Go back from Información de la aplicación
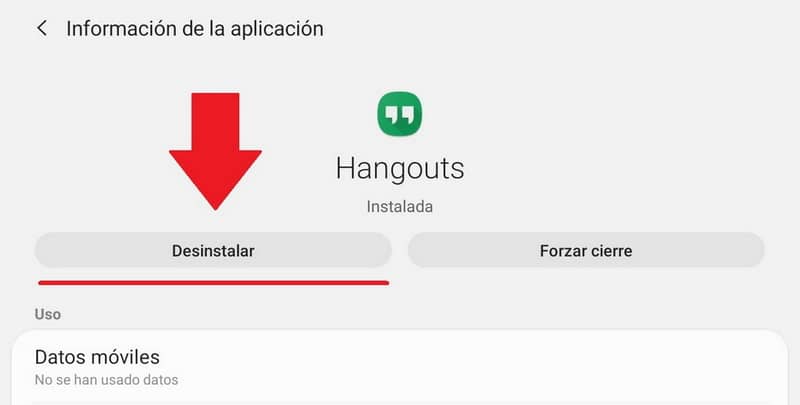This screenshot has height=405, width=800. click(x=42, y=29)
